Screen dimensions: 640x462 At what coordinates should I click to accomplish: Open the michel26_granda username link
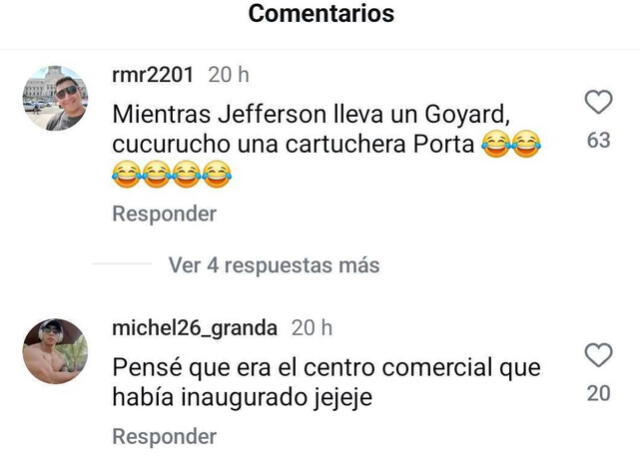coord(195,328)
